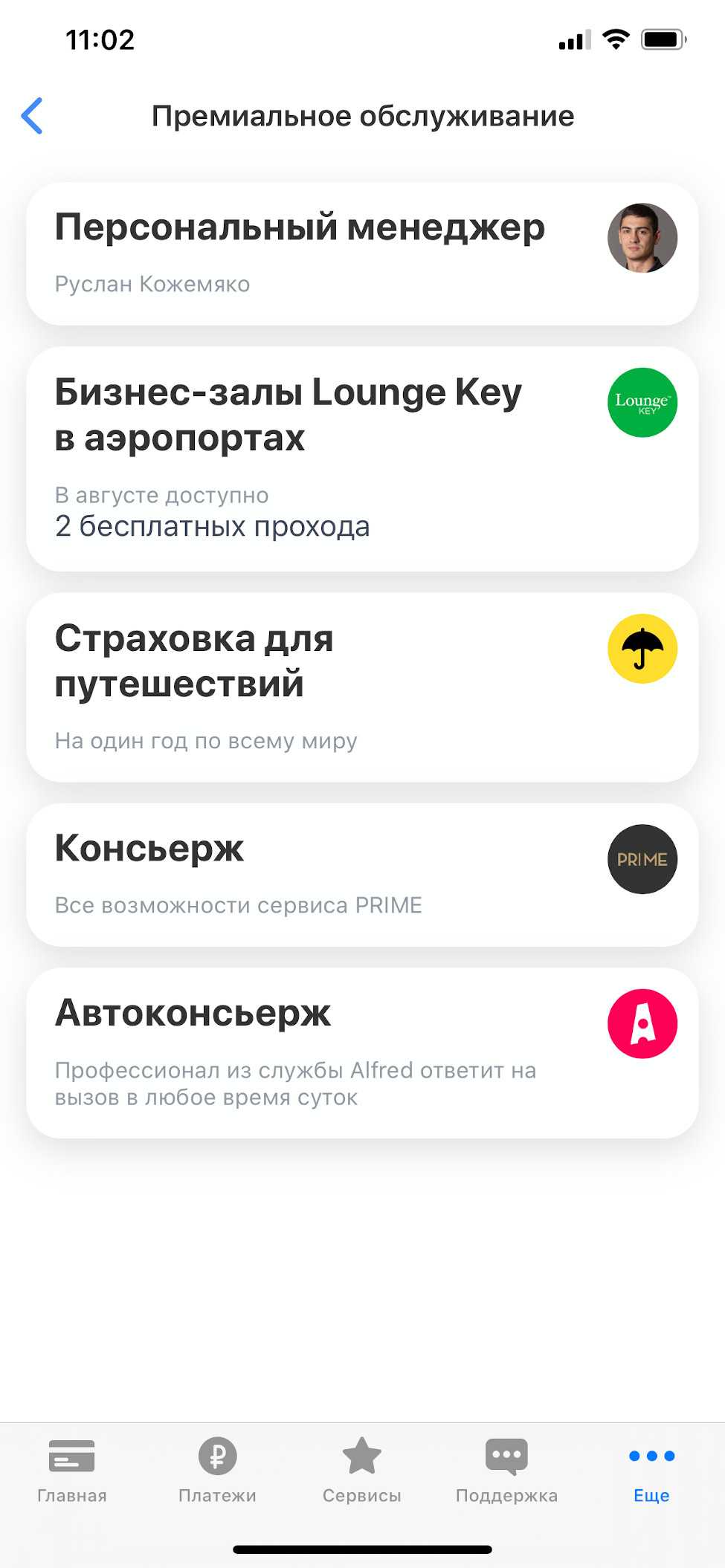Open the Автоконсьерж Alfred card
The width and height of the screenshot is (725, 1568).
click(362, 1052)
